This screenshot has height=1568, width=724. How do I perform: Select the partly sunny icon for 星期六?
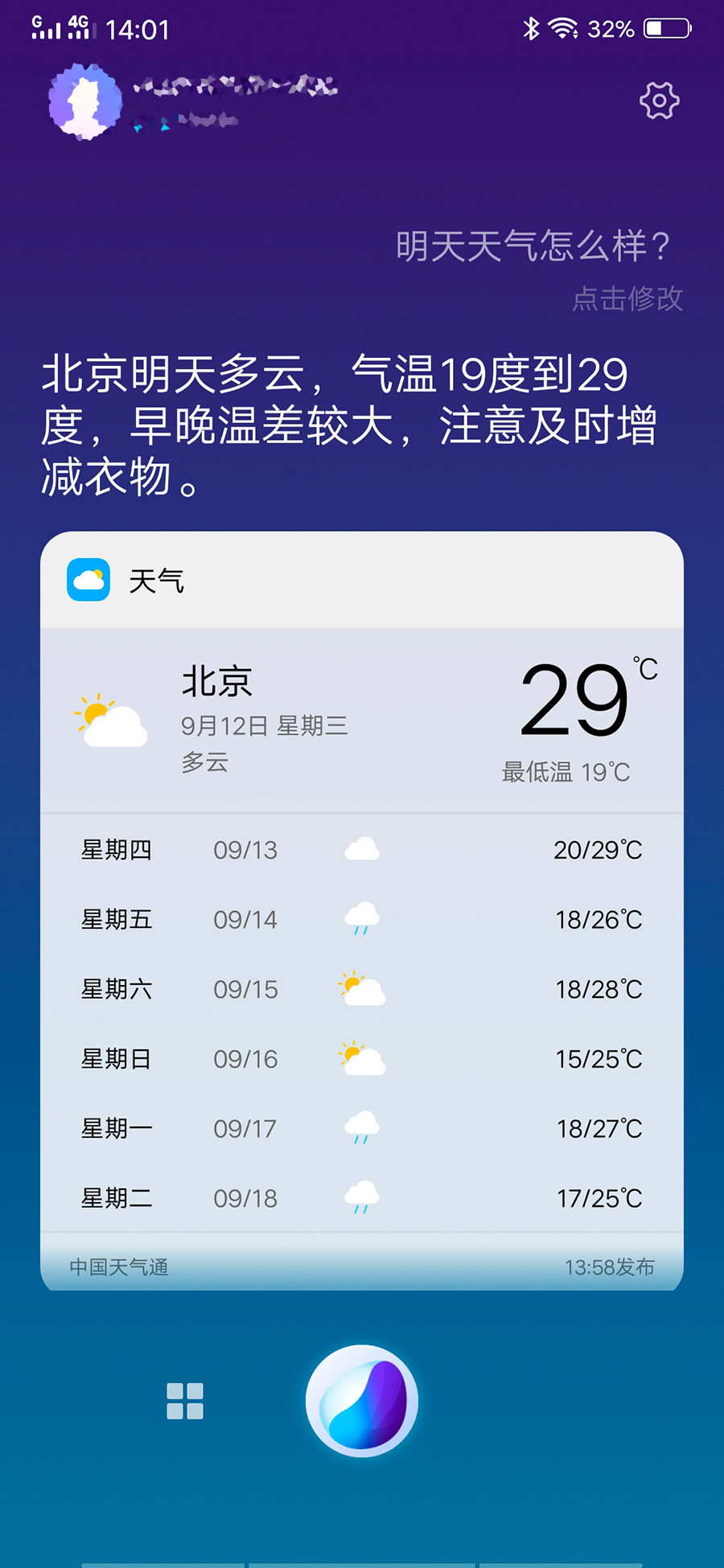361,987
